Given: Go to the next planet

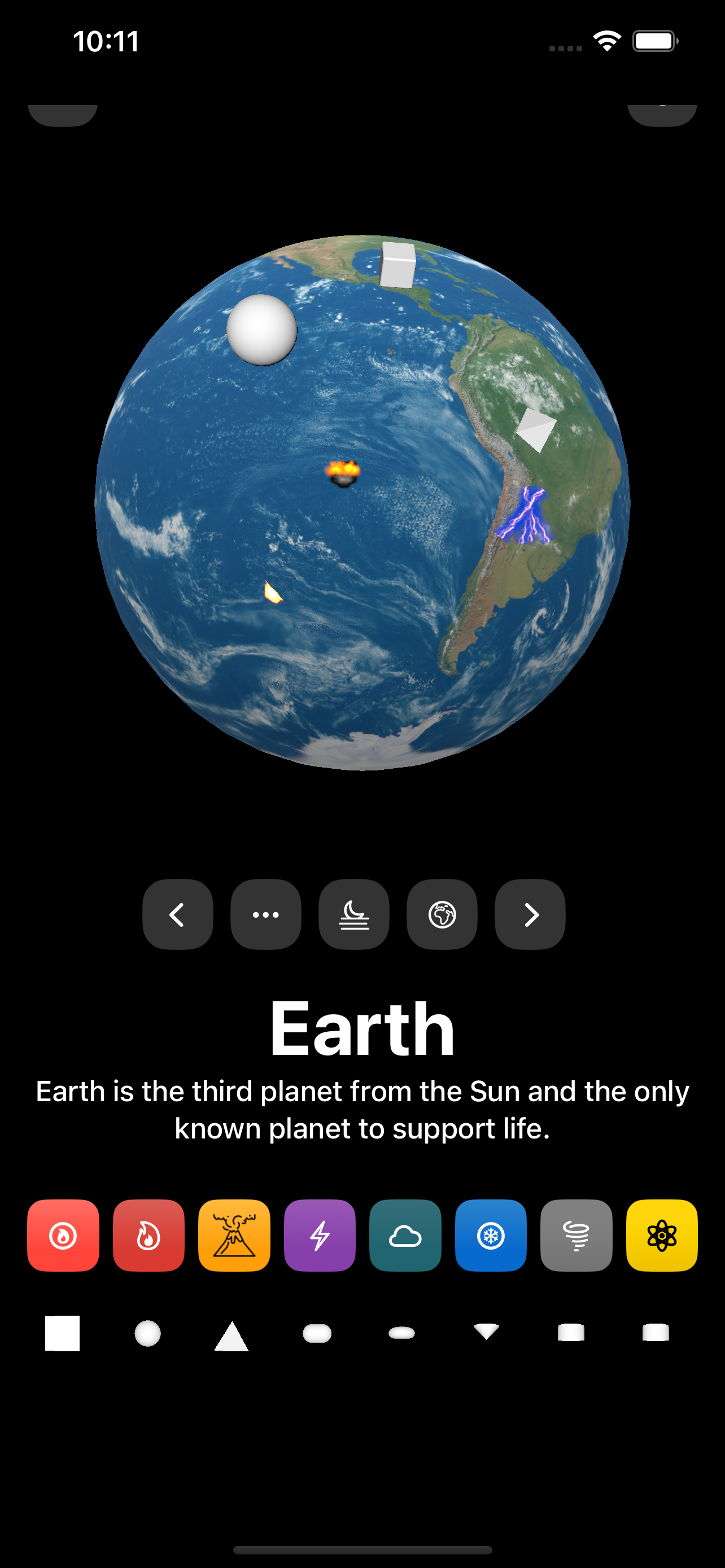Looking at the screenshot, I should [530, 914].
